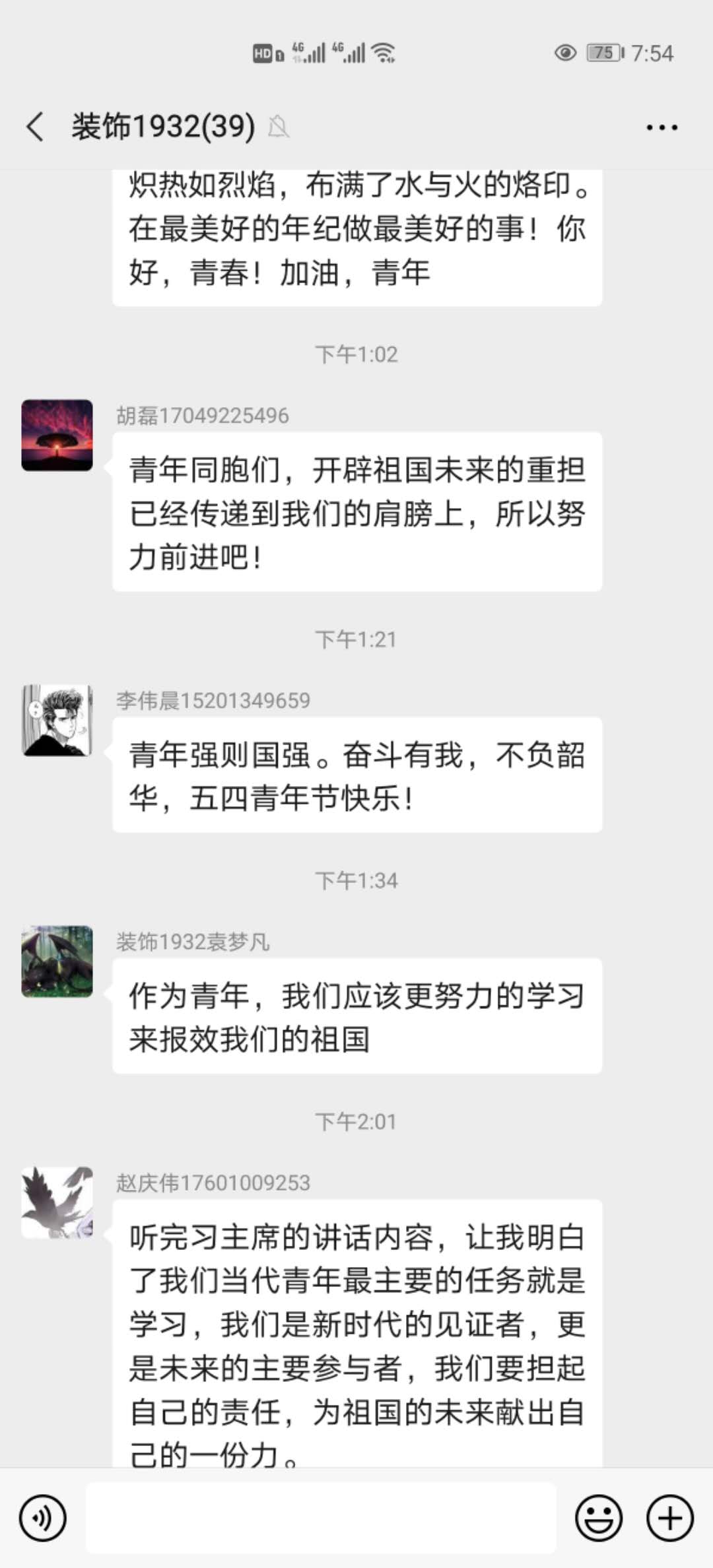
Task: Open 胡磊's profile avatar
Action: (x=57, y=436)
